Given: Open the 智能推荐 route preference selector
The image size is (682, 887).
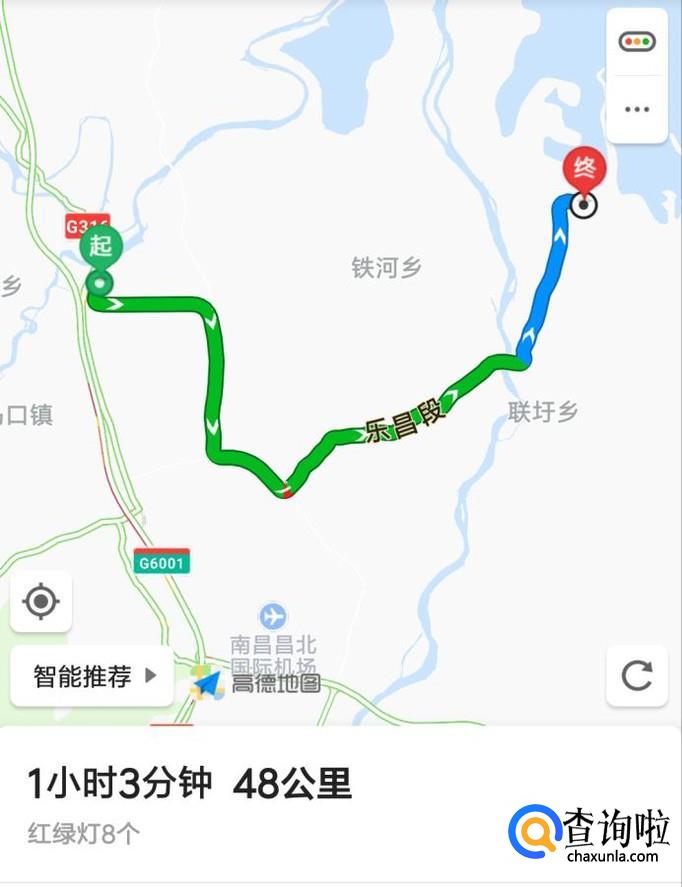Looking at the screenshot, I should pyautogui.click(x=92, y=676).
